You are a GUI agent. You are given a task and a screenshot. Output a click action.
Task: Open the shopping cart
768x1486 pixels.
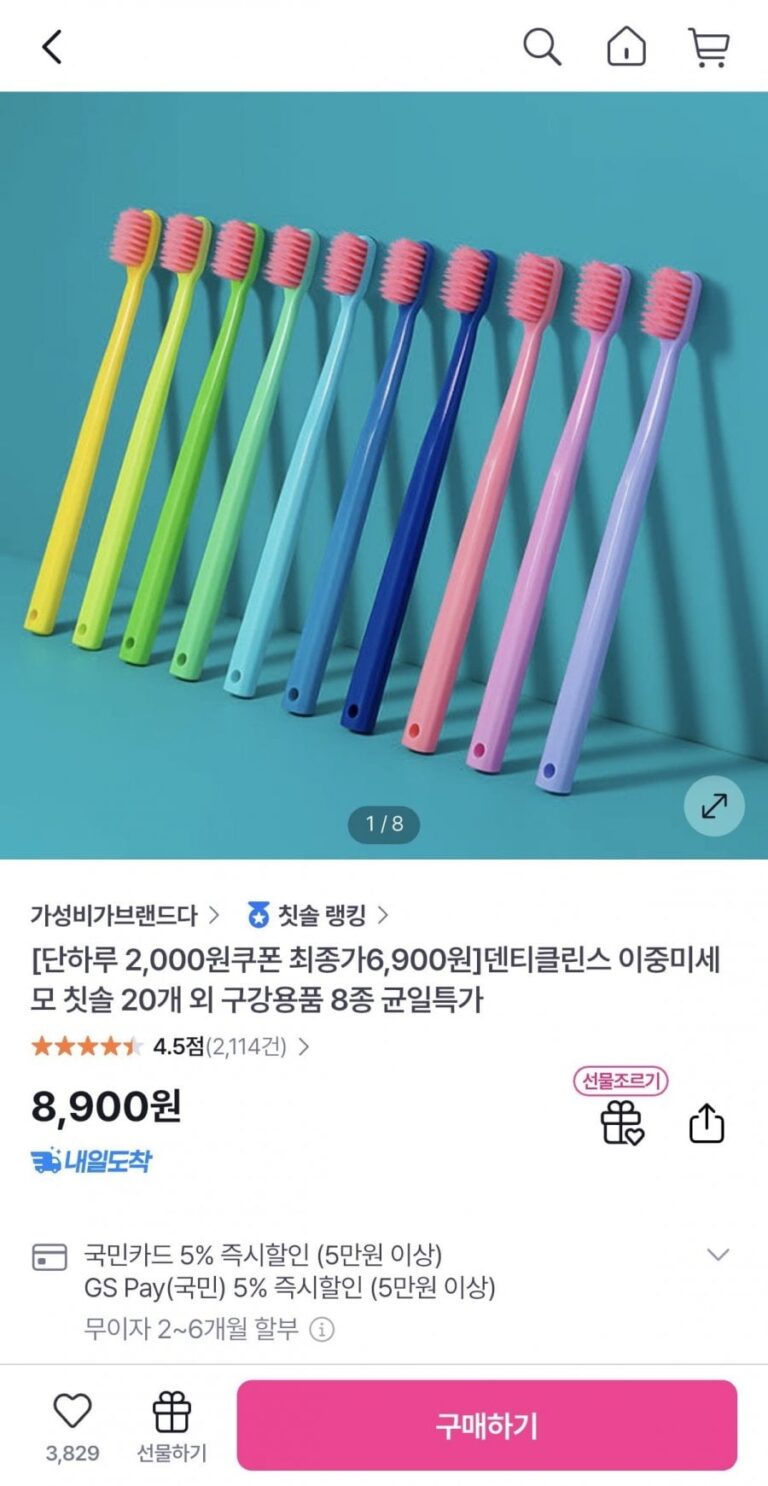(x=709, y=47)
